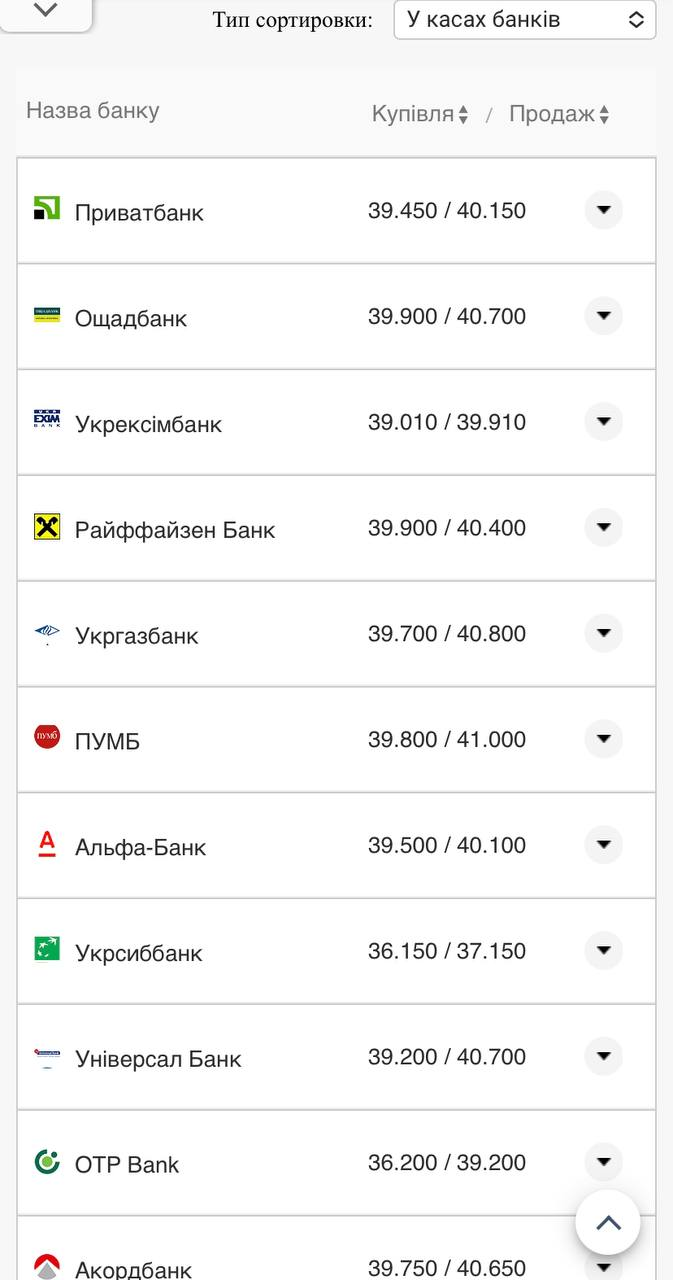673x1280 pixels.
Task: Expand the Ощадбанк row details
Action: [x=603, y=317]
